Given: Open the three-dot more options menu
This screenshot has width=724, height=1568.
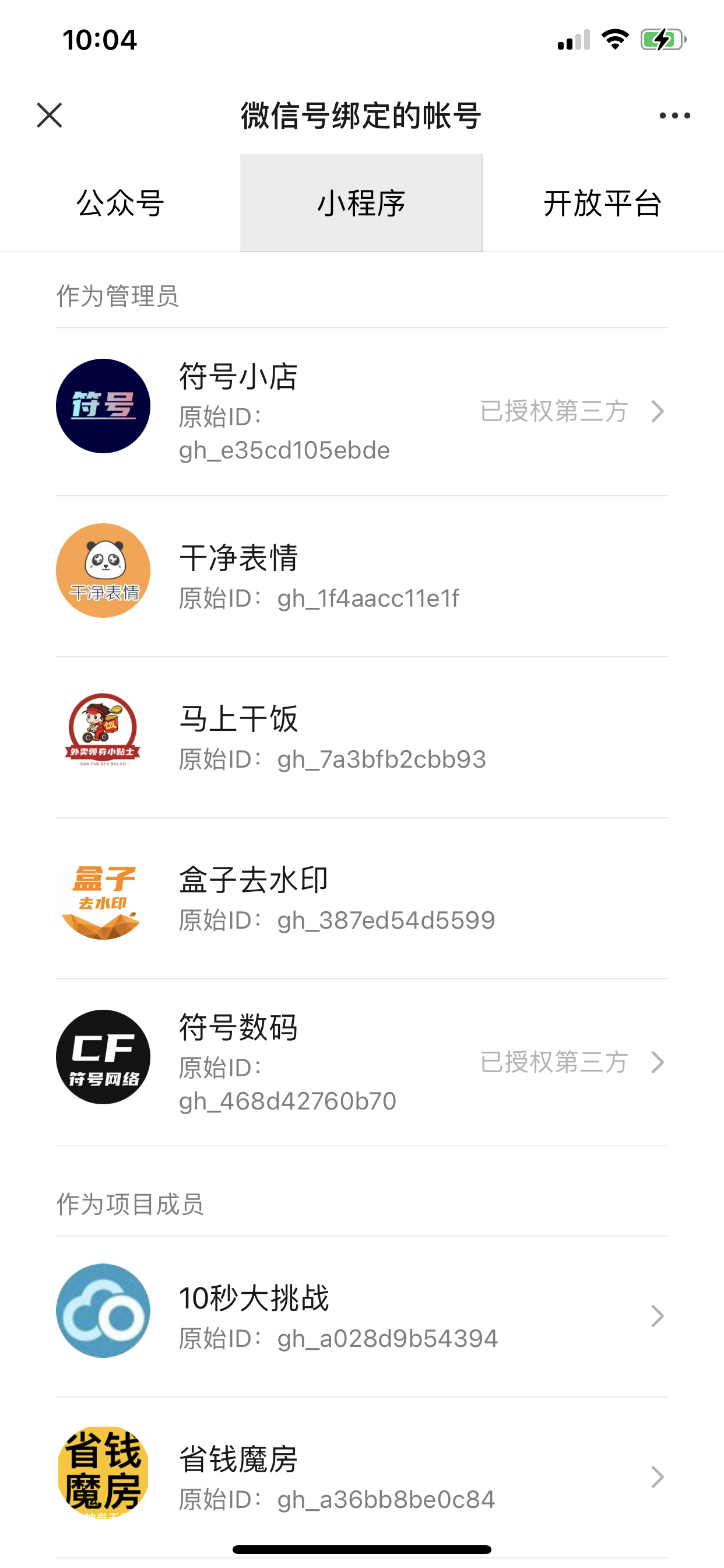Looking at the screenshot, I should pyautogui.click(x=674, y=115).
